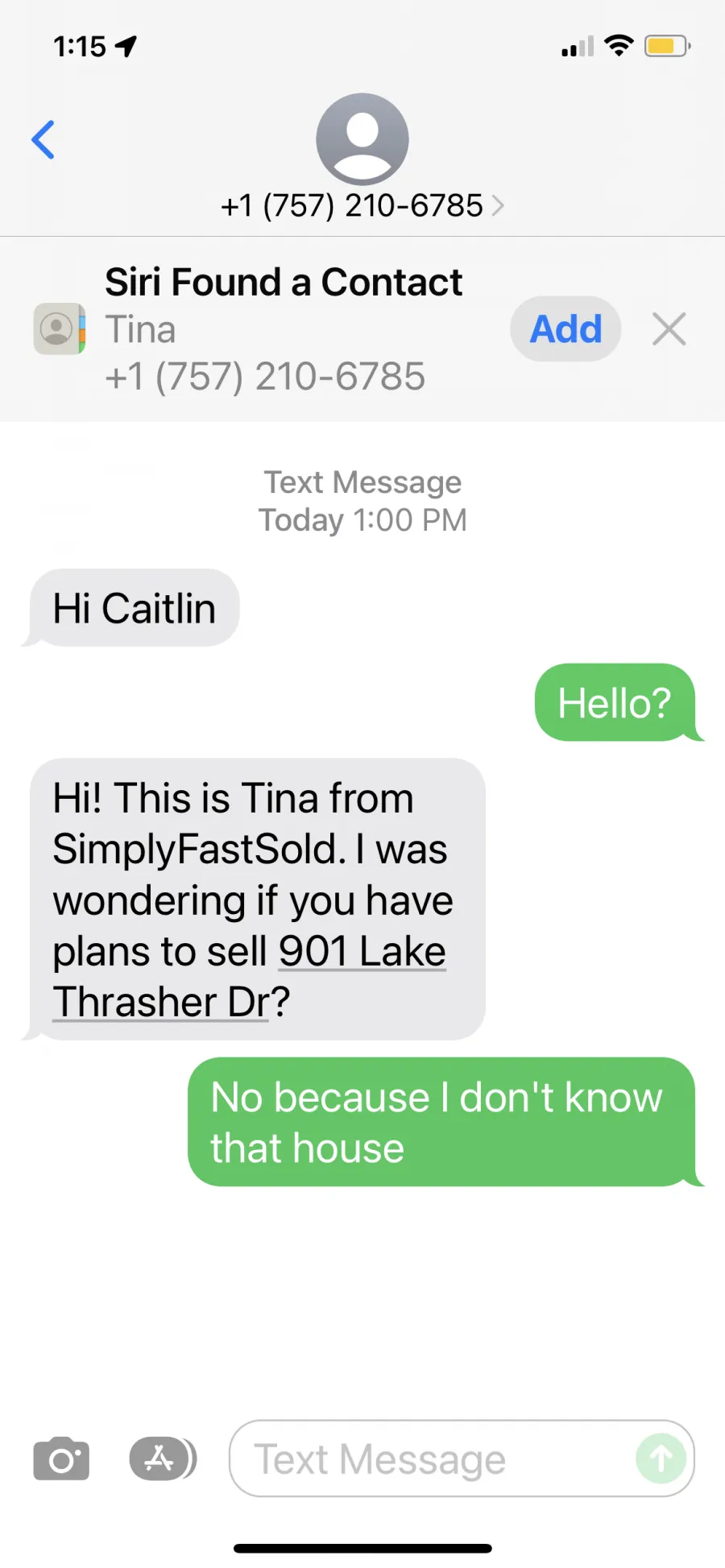Open the 901 Lake Thrasher Dr address link
The height and width of the screenshot is (1568, 725).
(x=249, y=976)
